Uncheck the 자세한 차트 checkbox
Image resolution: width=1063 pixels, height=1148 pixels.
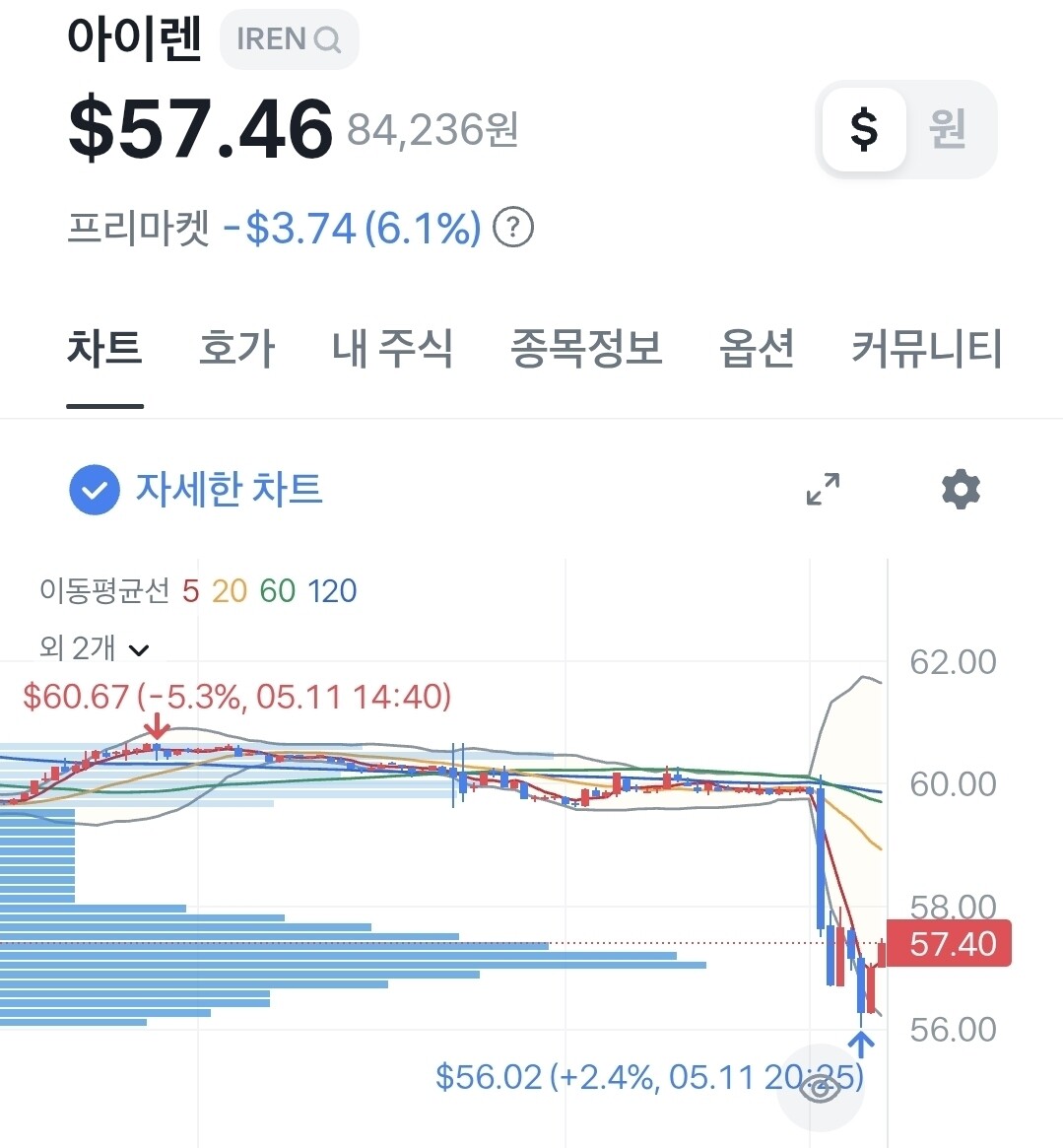[x=95, y=490]
